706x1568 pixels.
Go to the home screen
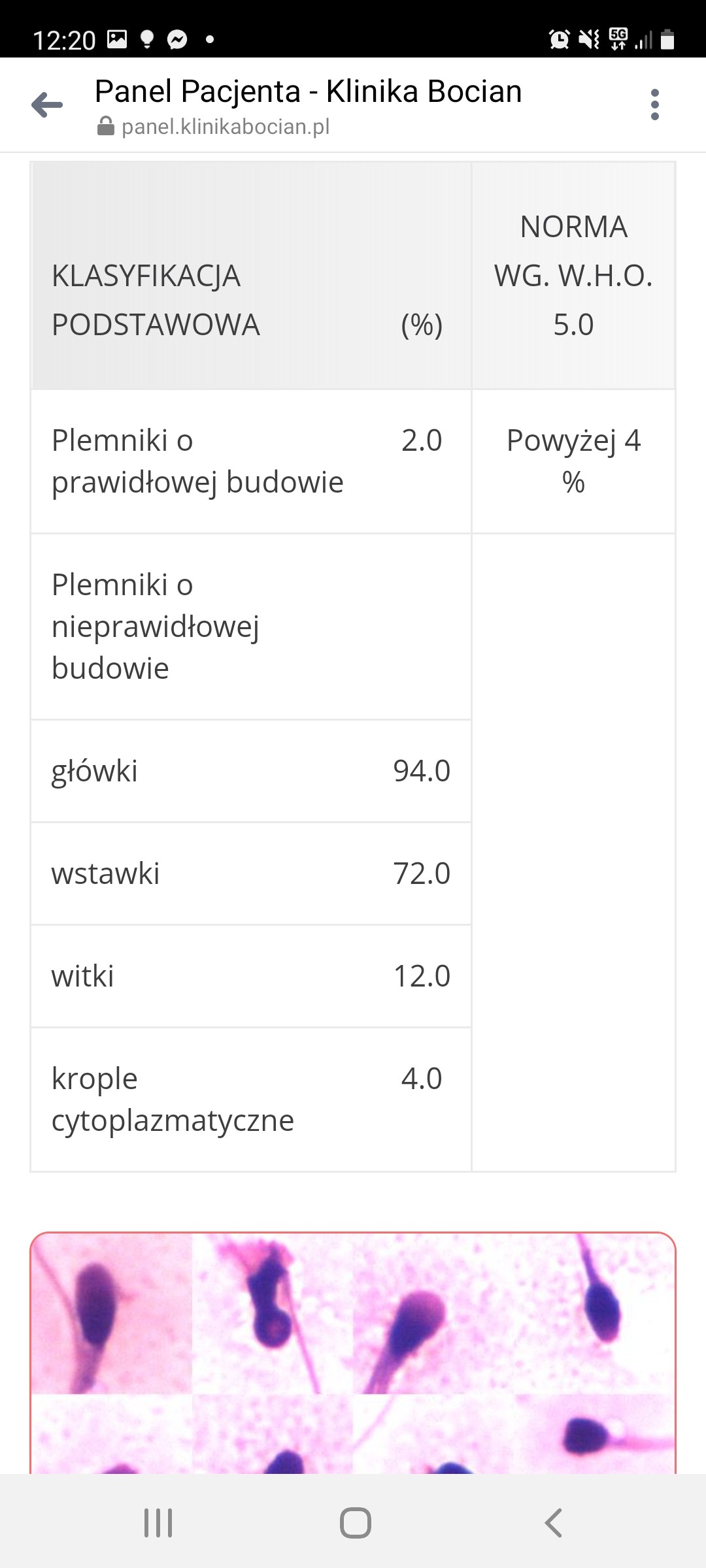tap(355, 1523)
